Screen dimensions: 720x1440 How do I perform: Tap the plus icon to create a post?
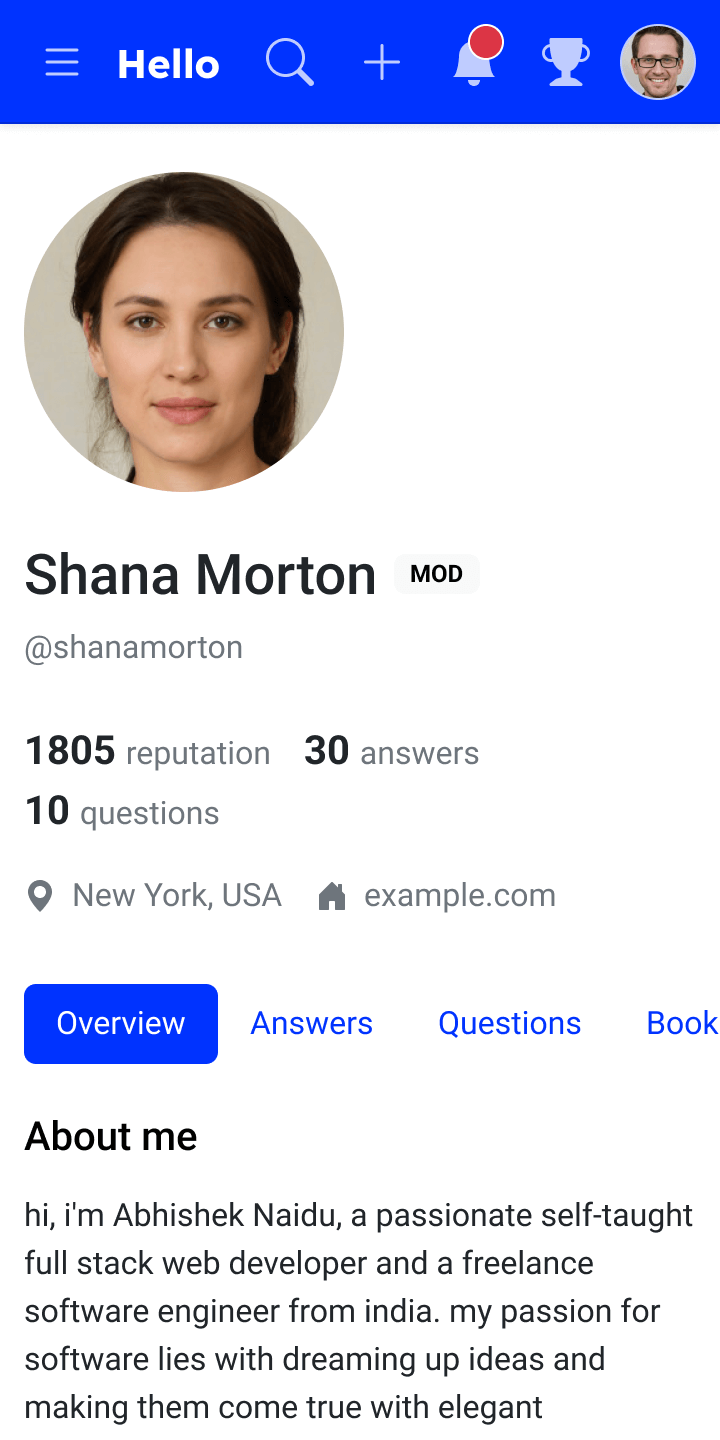coord(382,63)
